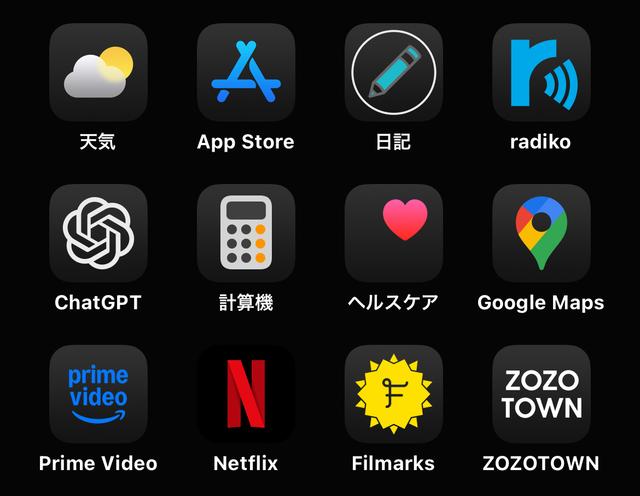The height and width of the screenshot is (496, 640).
Task: Open Google Maps
Action: tap(541, 233)
